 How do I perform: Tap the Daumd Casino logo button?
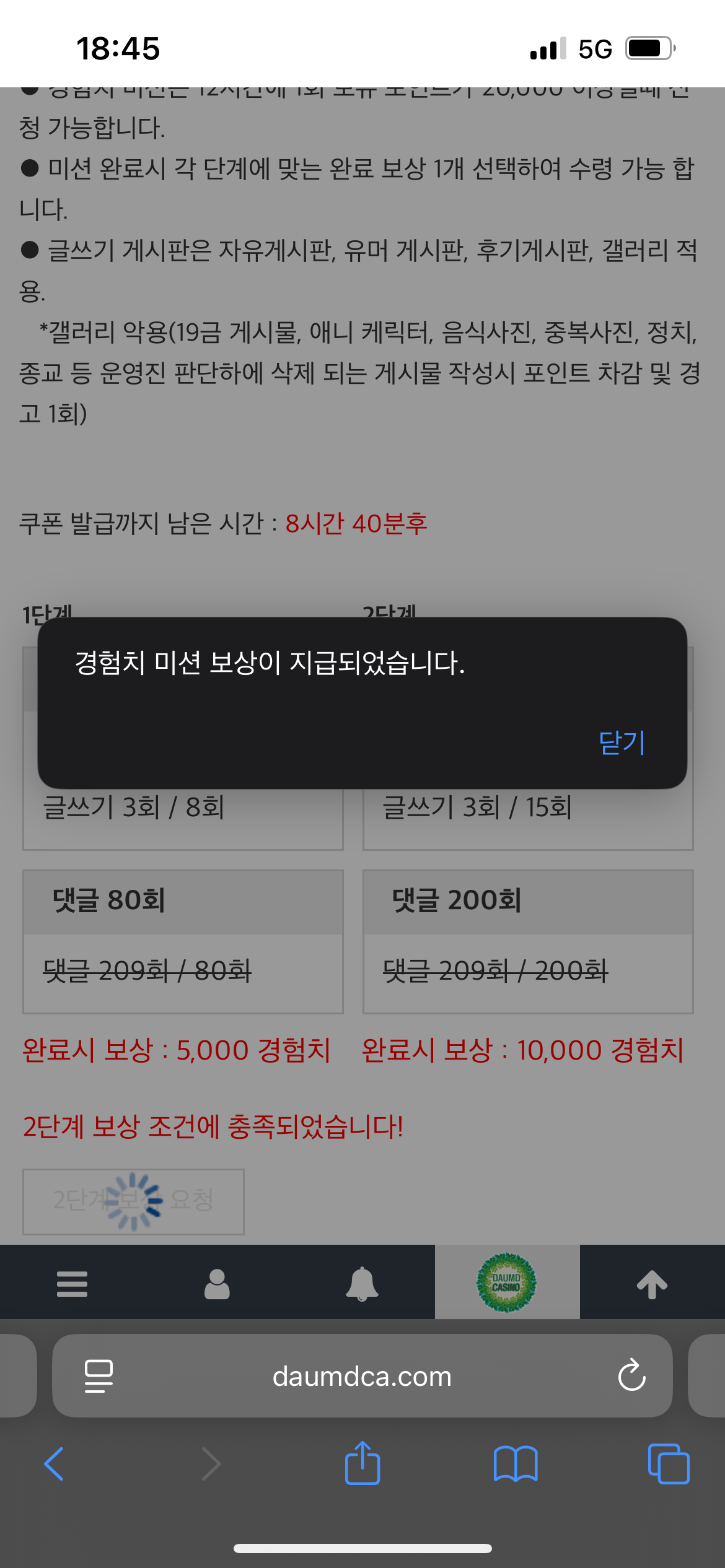(x=507, y=1282)
